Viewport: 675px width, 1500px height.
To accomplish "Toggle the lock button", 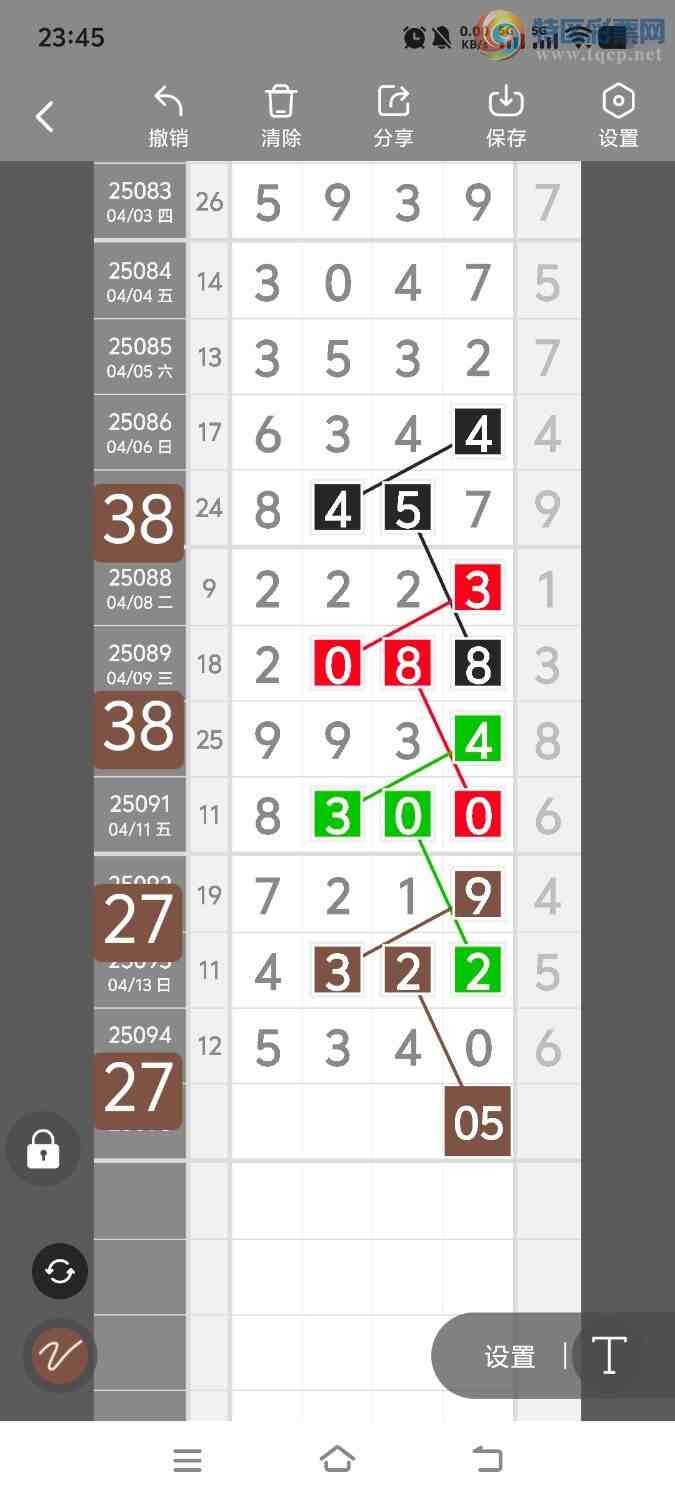I will [43, 1149].
